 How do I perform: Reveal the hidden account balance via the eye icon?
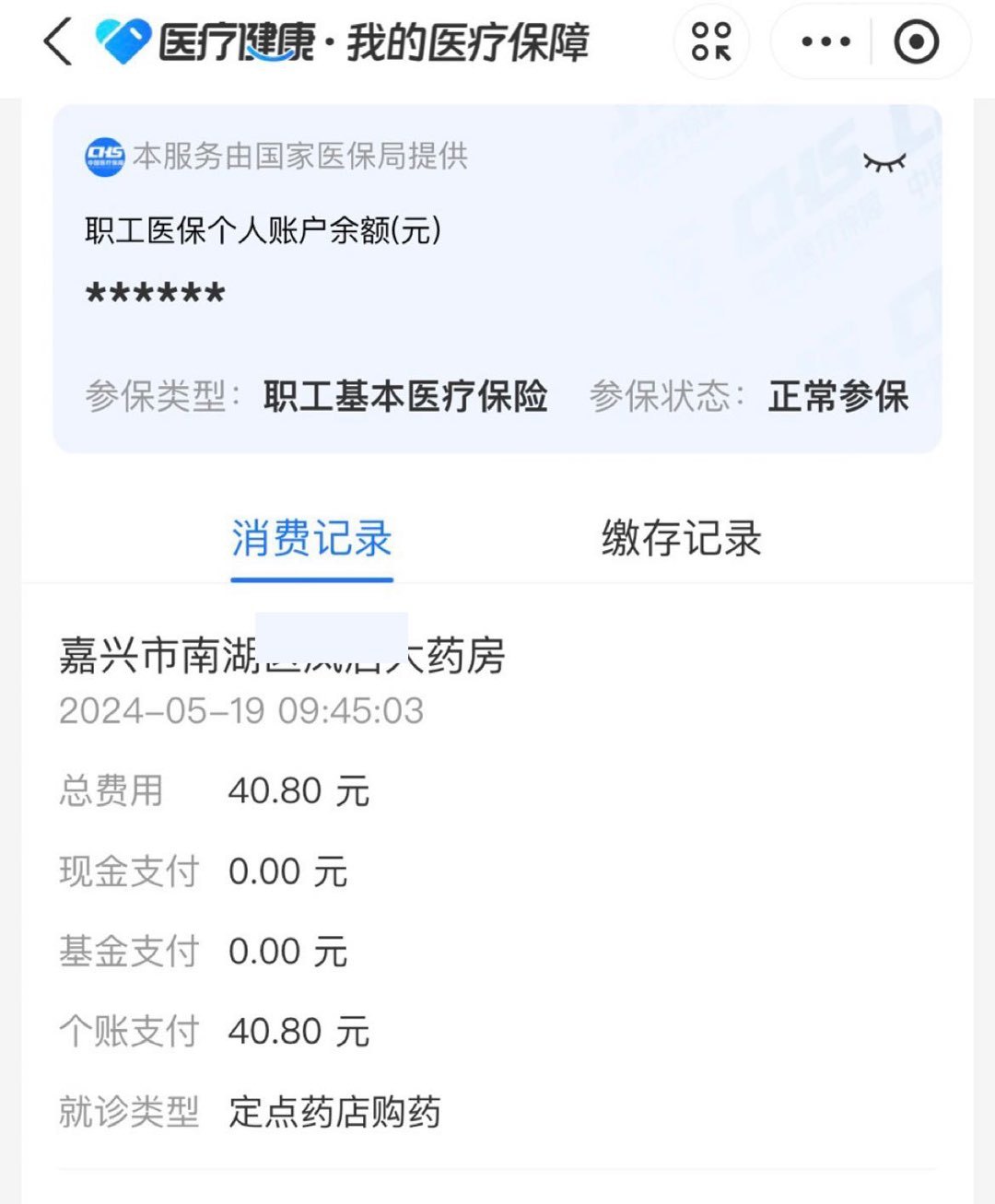[x=884, y=163]
